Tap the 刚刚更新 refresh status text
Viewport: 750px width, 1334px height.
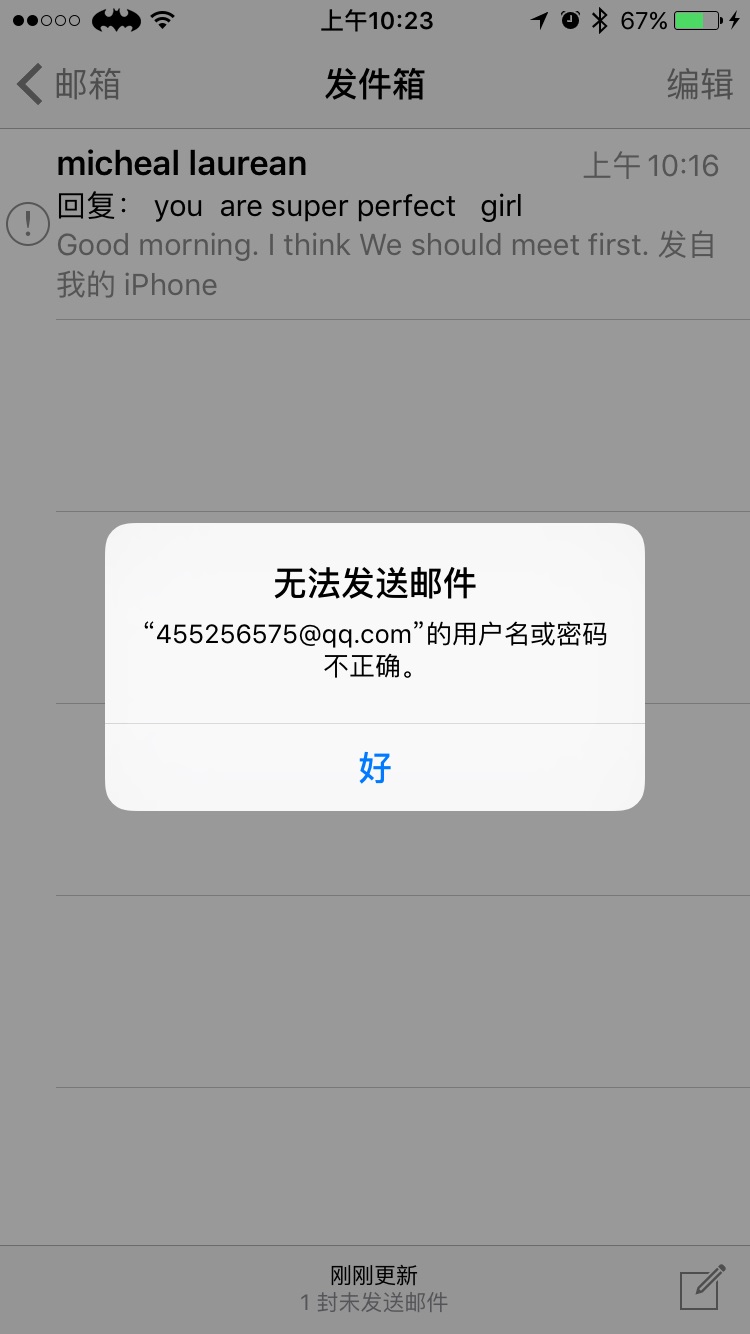(375, 1276)
